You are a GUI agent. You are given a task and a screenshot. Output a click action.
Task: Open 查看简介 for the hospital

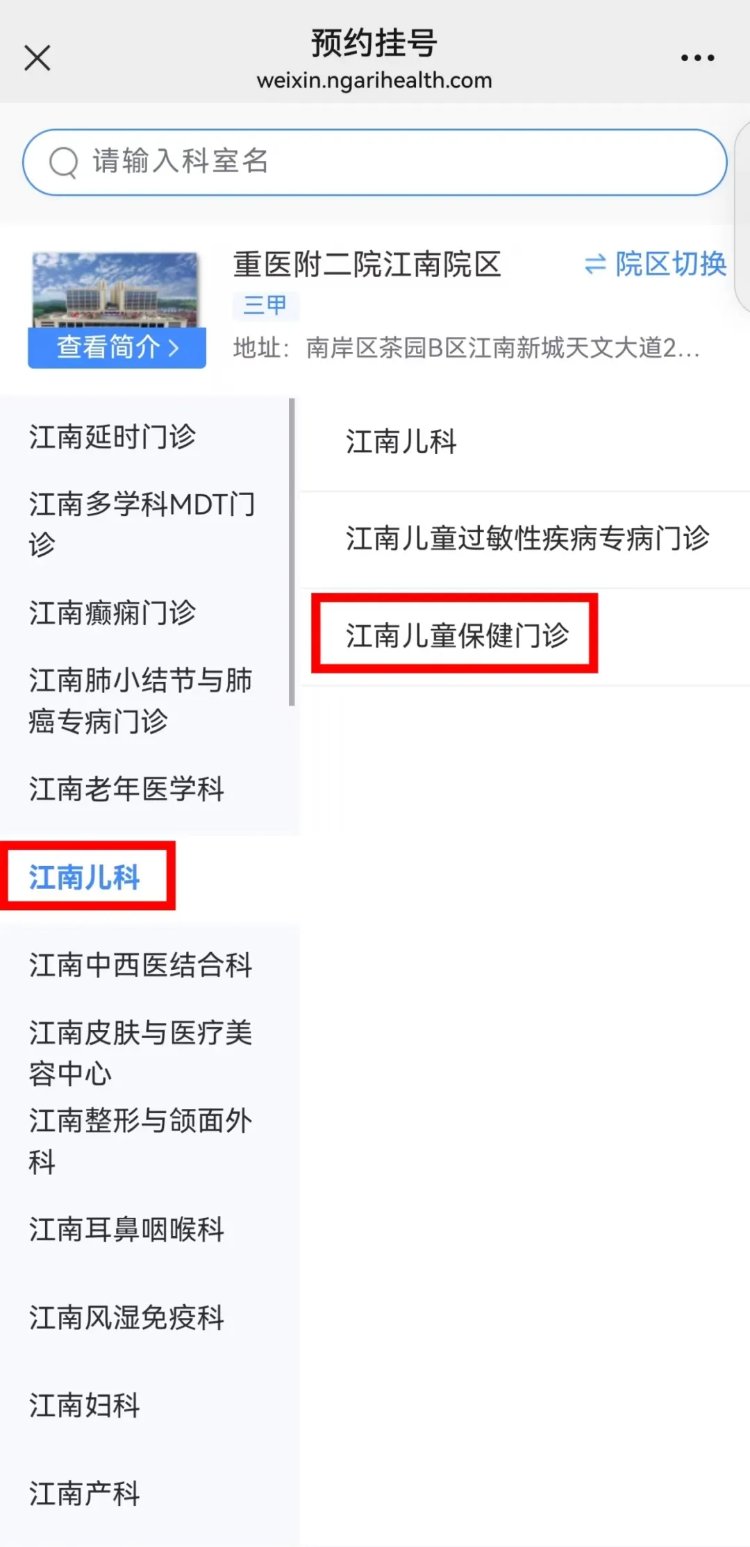117,348
